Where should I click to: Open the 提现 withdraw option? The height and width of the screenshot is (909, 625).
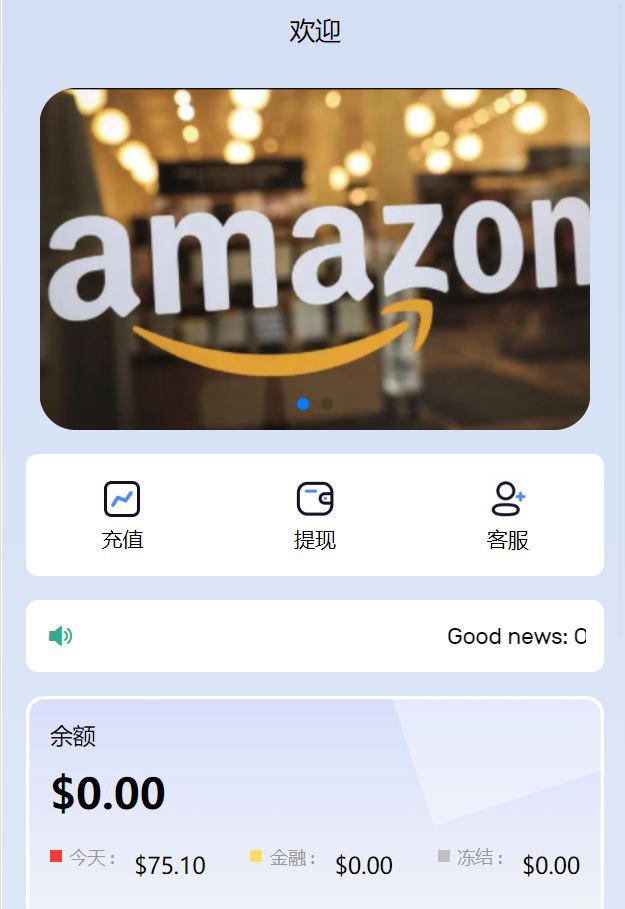pos(315,515)
